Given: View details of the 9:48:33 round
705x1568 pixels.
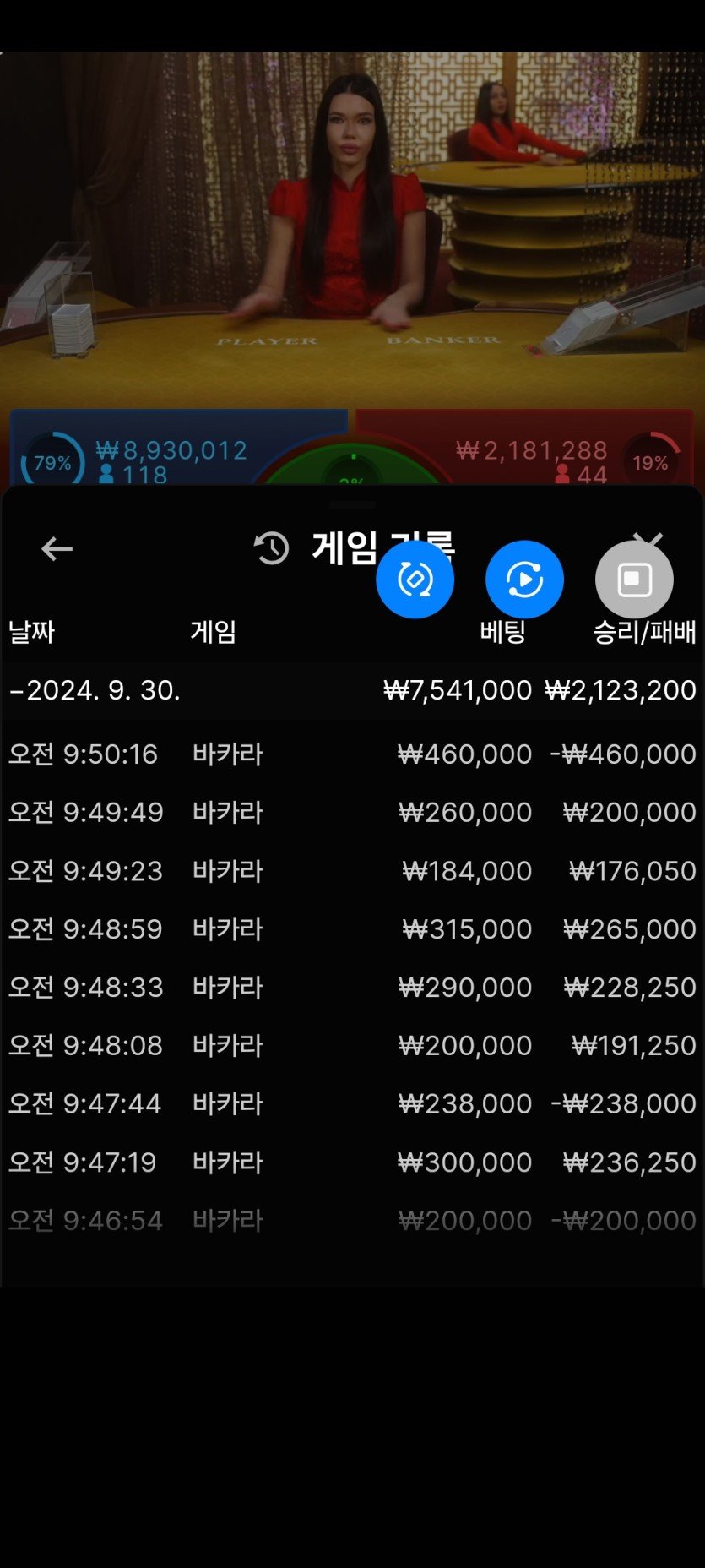Looking at the screenshot, I should coord(352,987).
